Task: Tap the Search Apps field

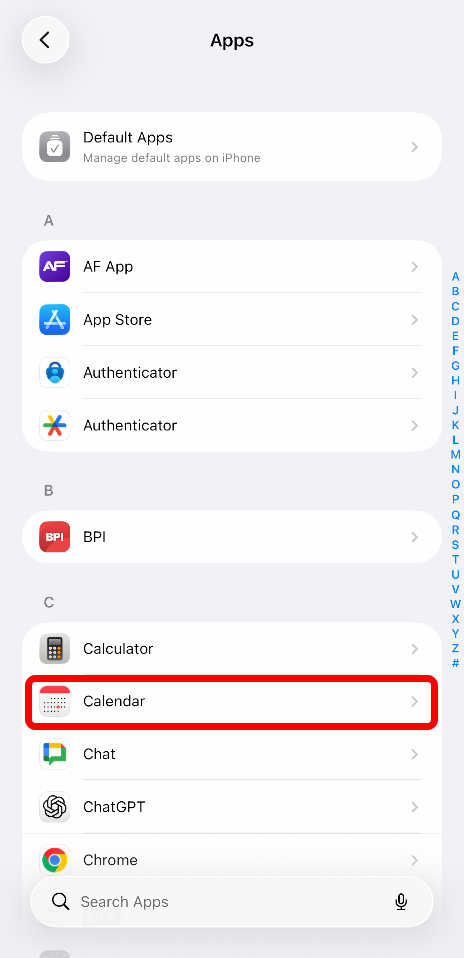Action: (232, 902)
